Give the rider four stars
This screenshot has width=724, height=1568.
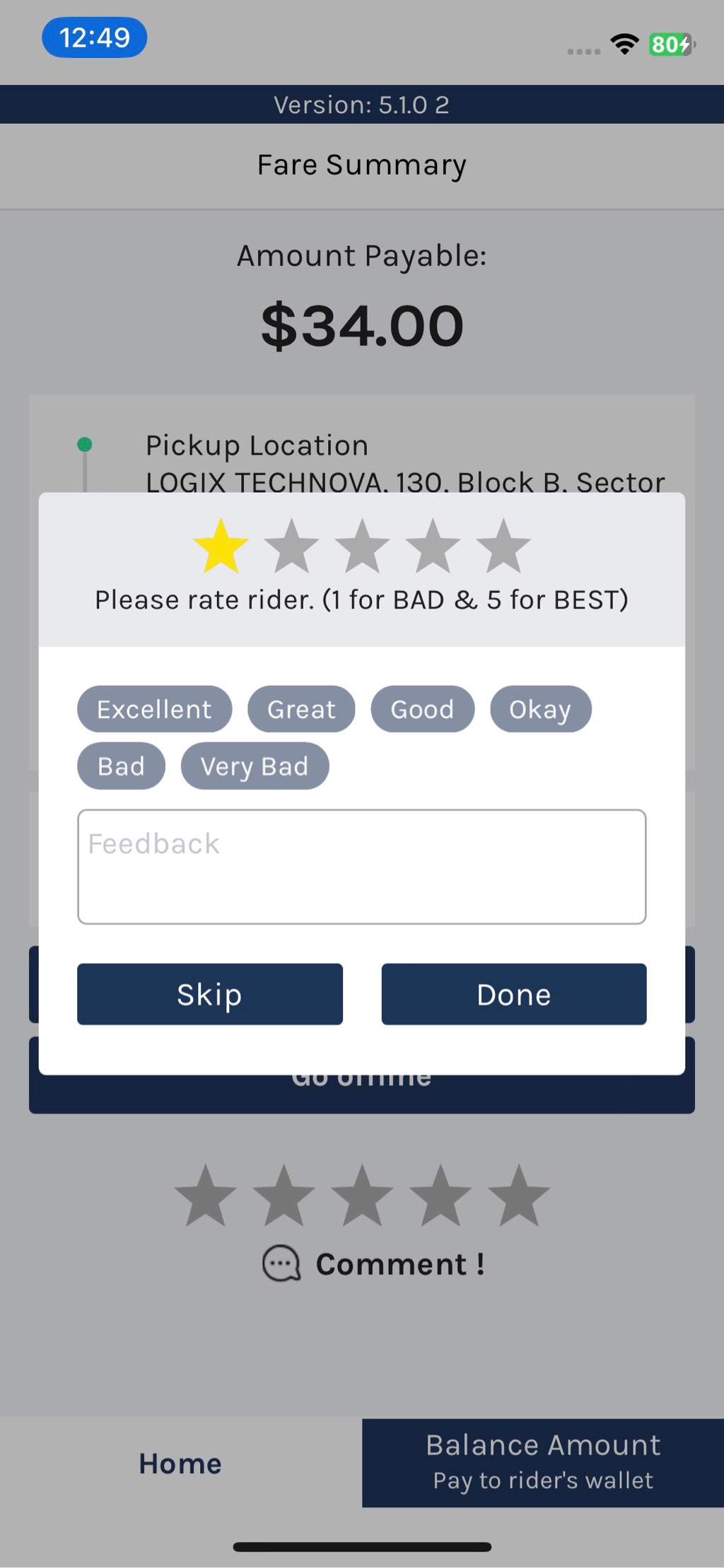click(433, 546)
